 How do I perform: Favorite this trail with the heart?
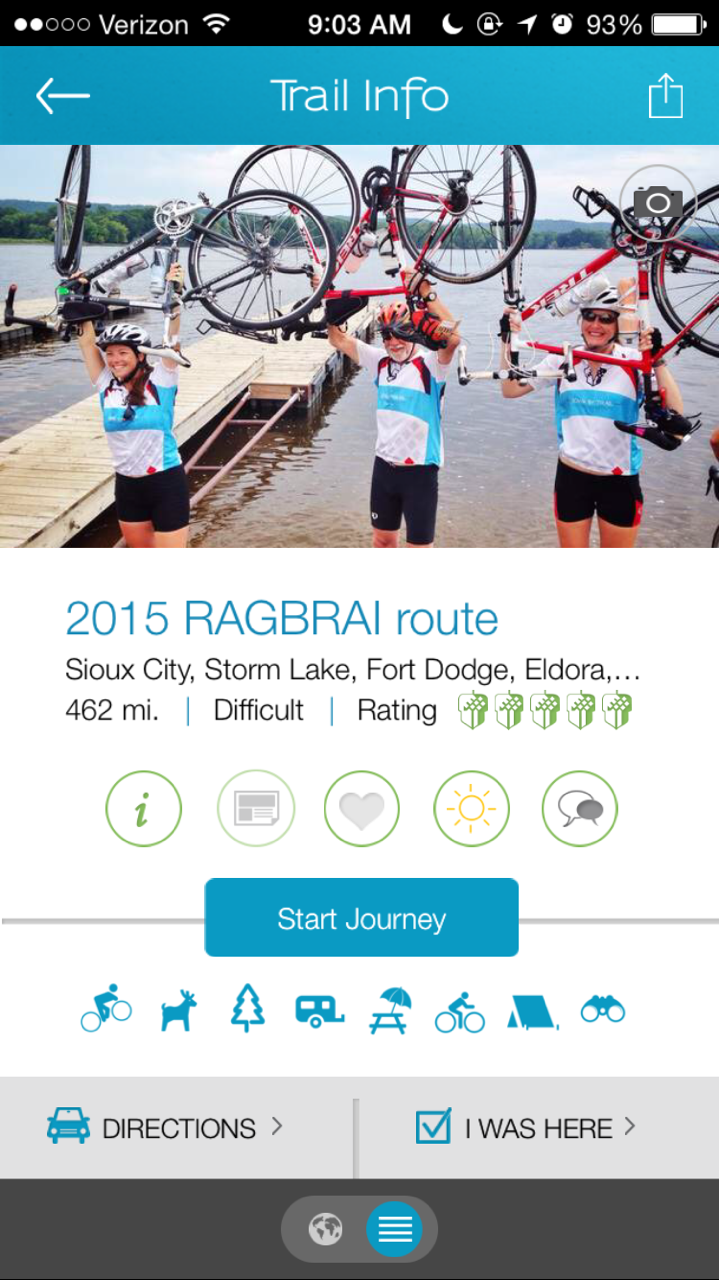coord(362,808)
